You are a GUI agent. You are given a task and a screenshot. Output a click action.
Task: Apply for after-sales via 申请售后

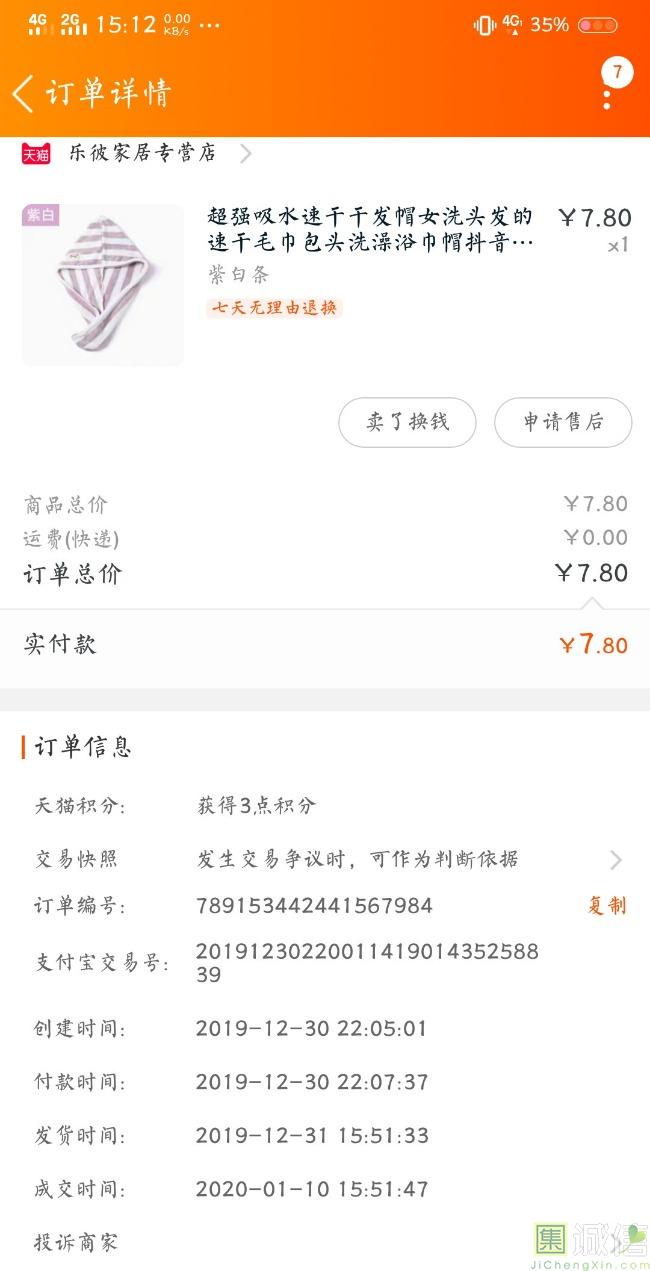563,422
